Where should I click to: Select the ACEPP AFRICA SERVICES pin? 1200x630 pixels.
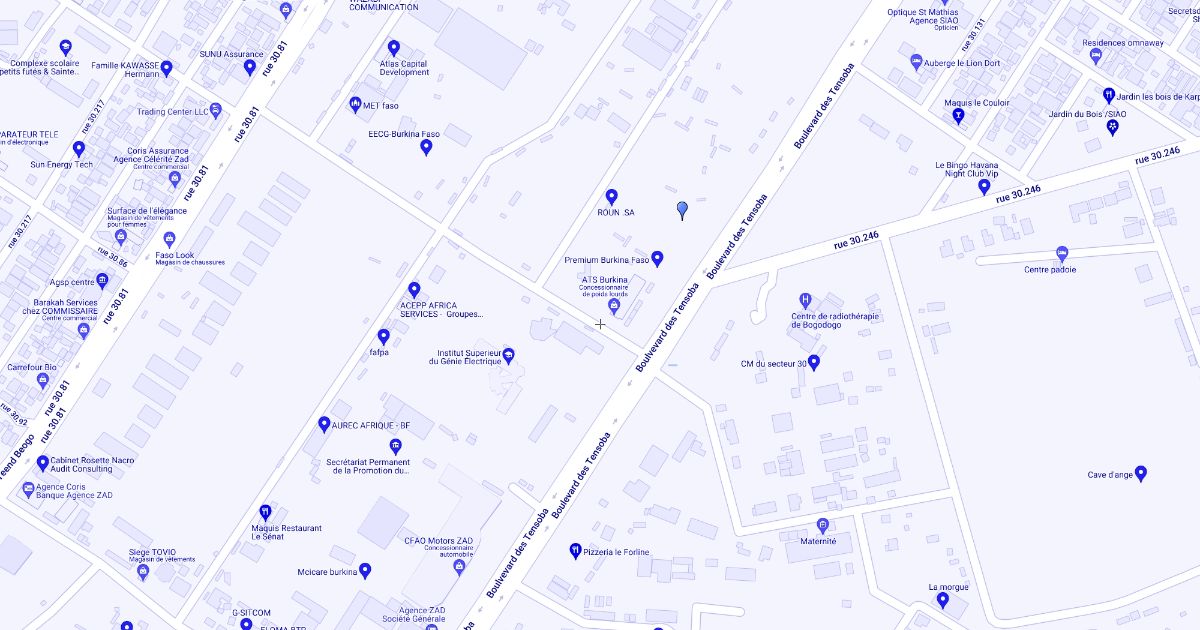(x=414, y=289)
